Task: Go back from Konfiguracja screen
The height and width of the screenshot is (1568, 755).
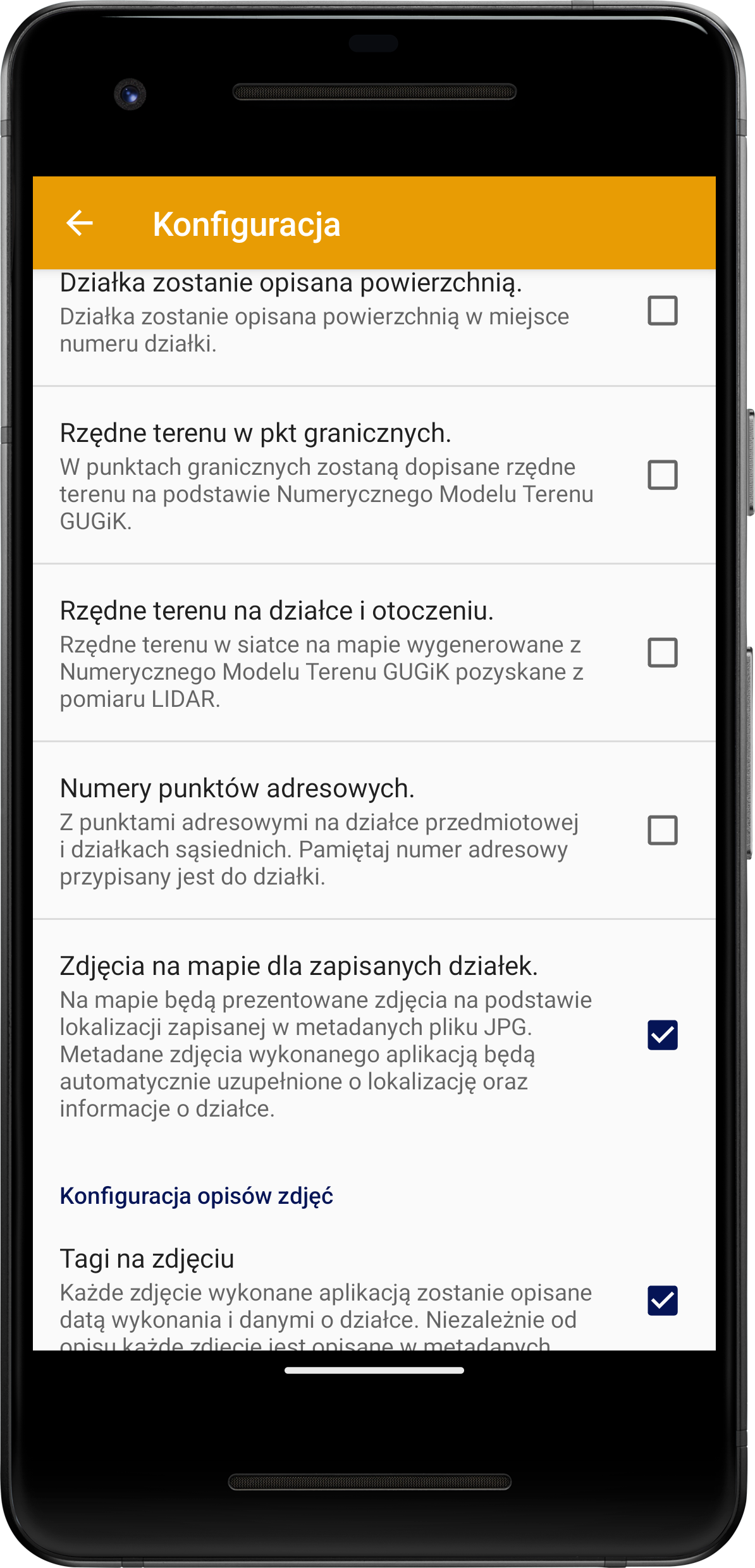Action: click(x=80, y=223)
